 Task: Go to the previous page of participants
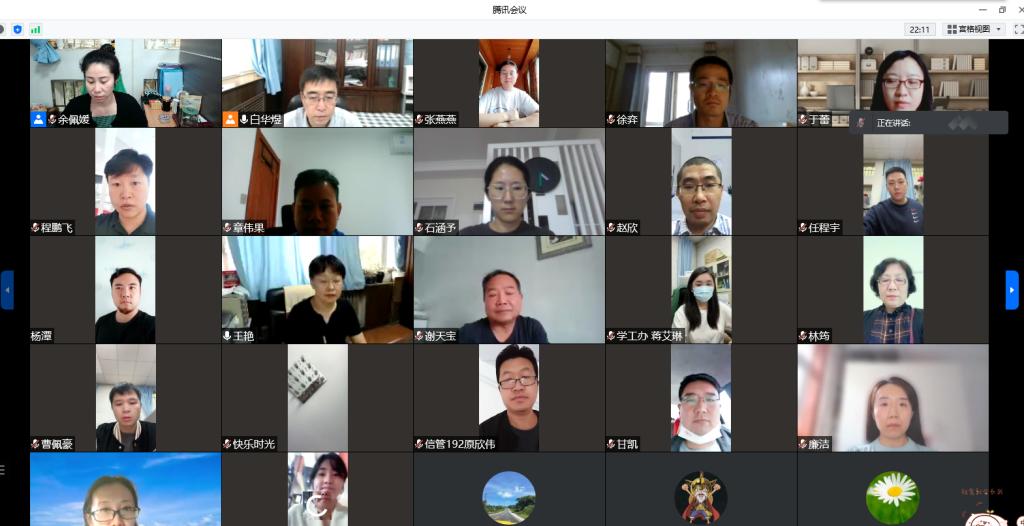(x=7, y=290)
